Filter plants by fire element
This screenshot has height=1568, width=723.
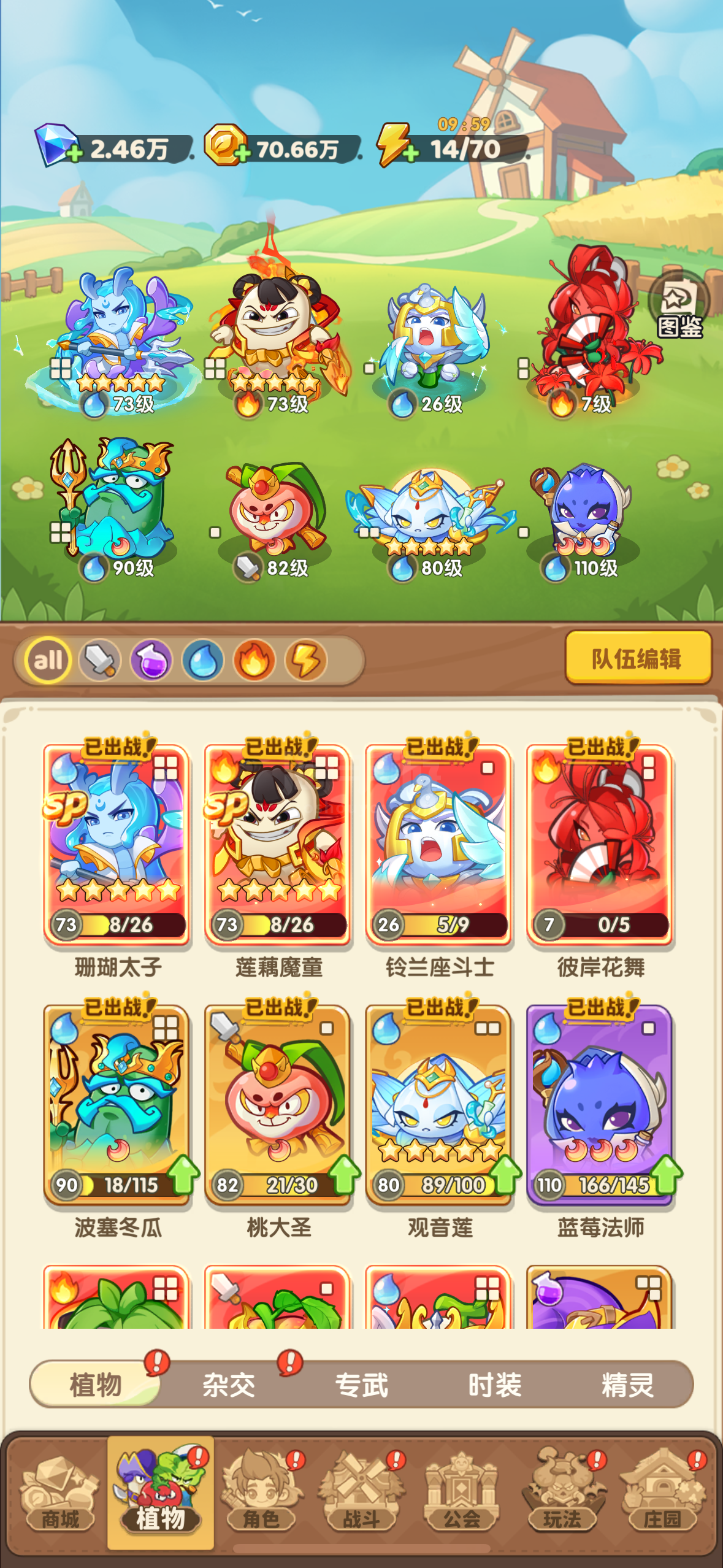(x=254, y=660)
